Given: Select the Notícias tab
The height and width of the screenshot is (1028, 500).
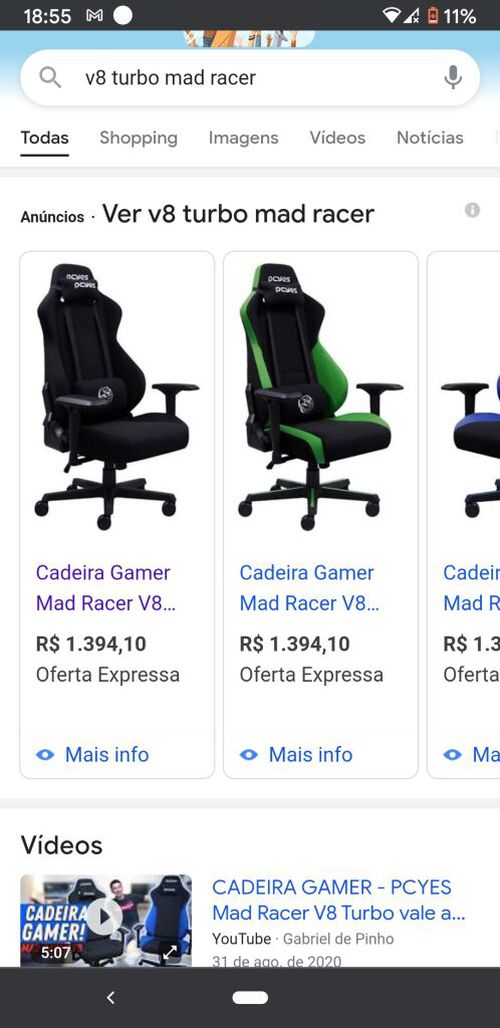Looking at the screenshot, I should 430,138.
